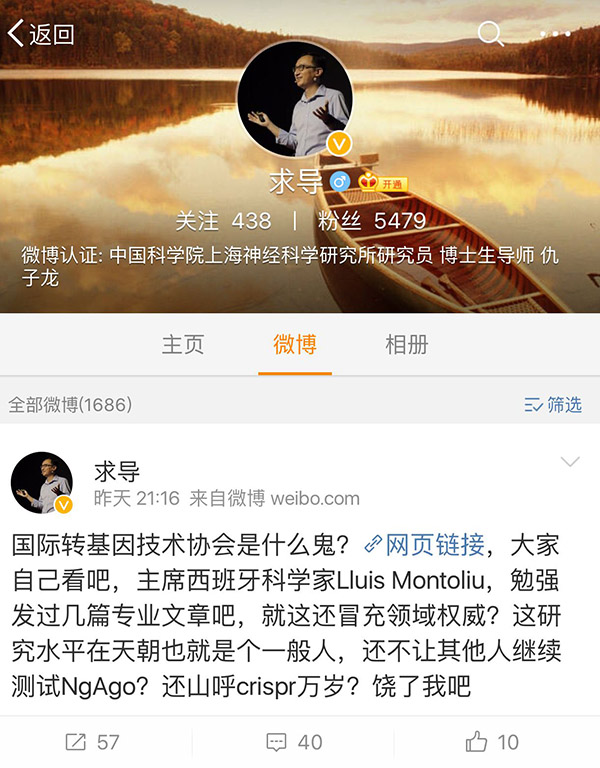
Task: Like the post with 10 likes
Action: point(493,742)
